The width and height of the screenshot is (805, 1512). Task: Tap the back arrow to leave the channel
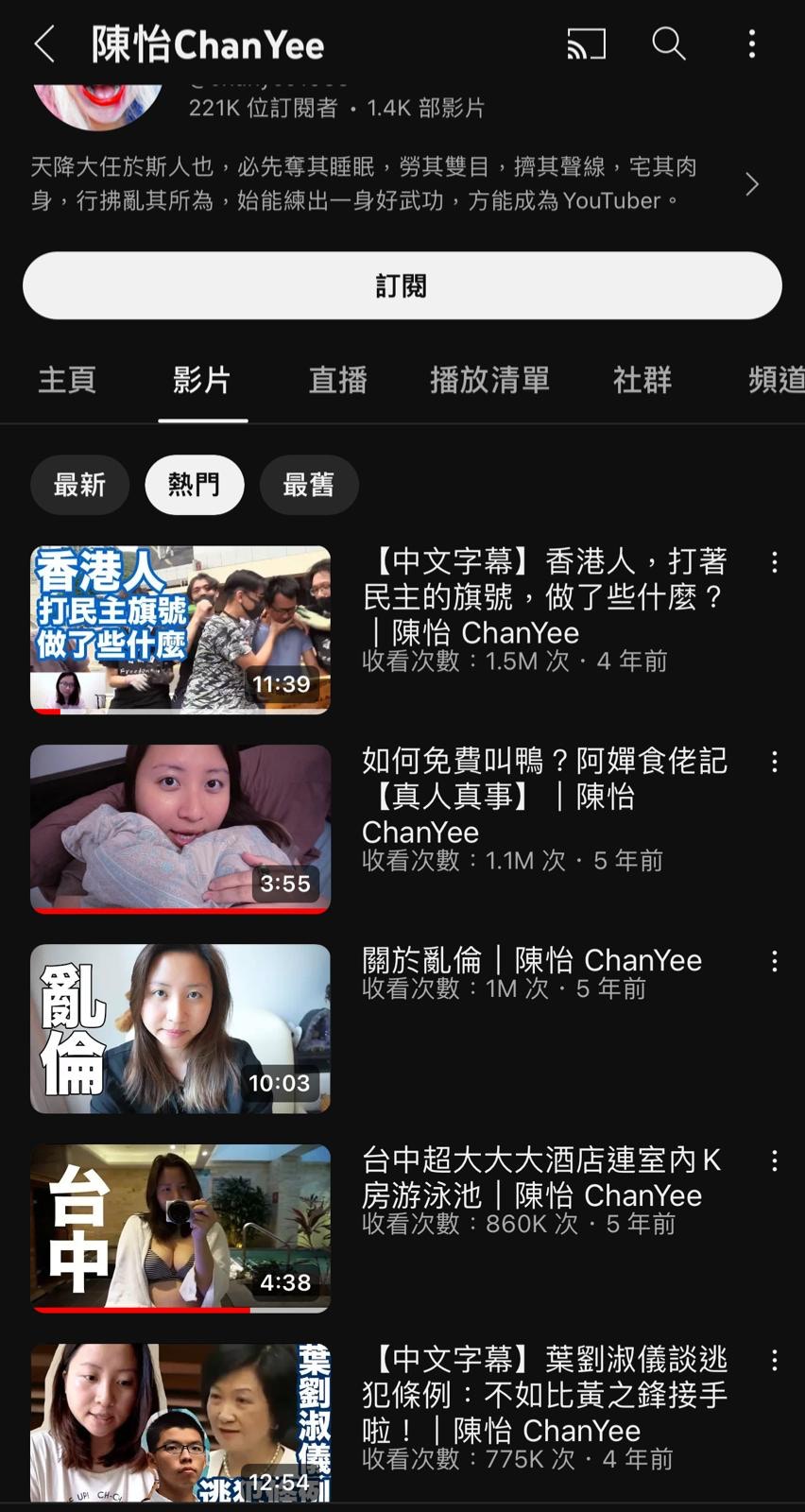click(44, 43)
